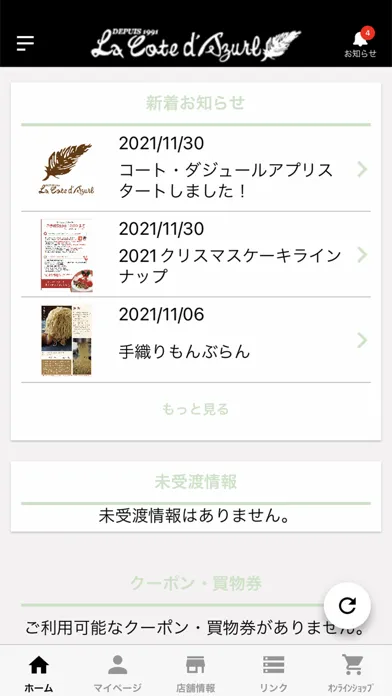Viewport: 392px width, 696px height.
Task: Tap もっと見る to see more news
Action: [x=196, y=409]
